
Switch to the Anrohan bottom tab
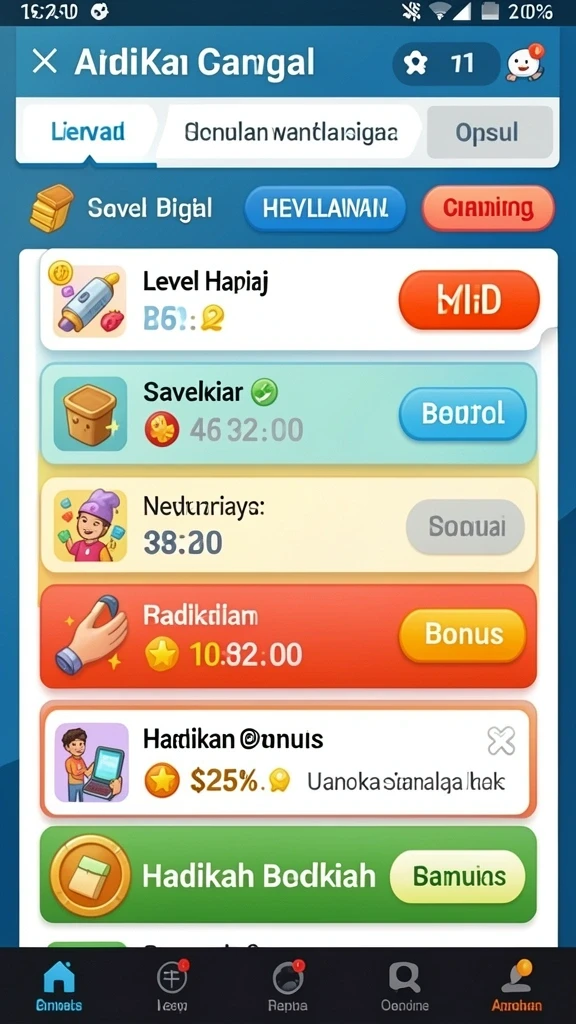pyautogui.click(x=517, y=985)
